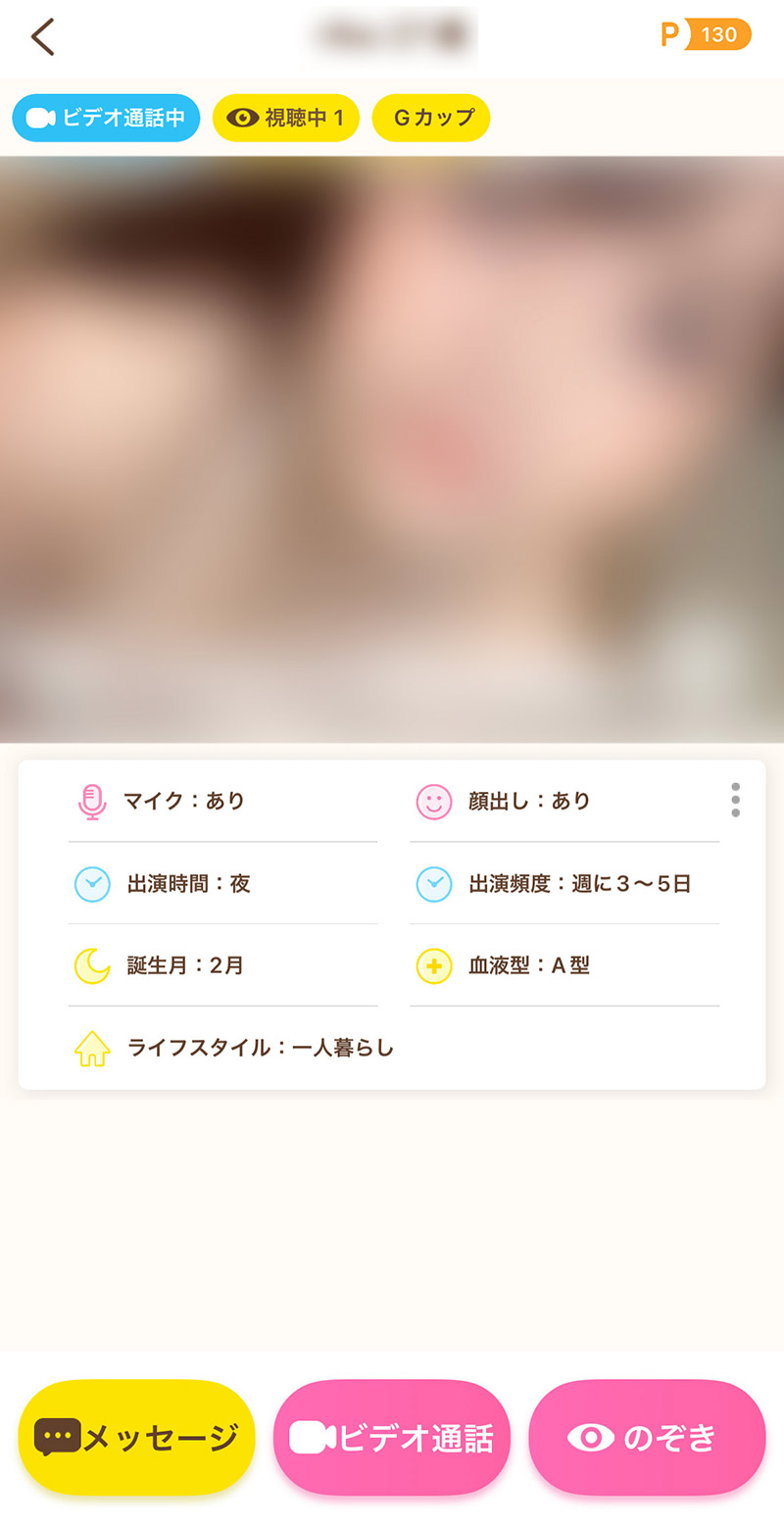
Task: Open the points balance showing 130
Action: pyautogui.click(x=707, y=35)
